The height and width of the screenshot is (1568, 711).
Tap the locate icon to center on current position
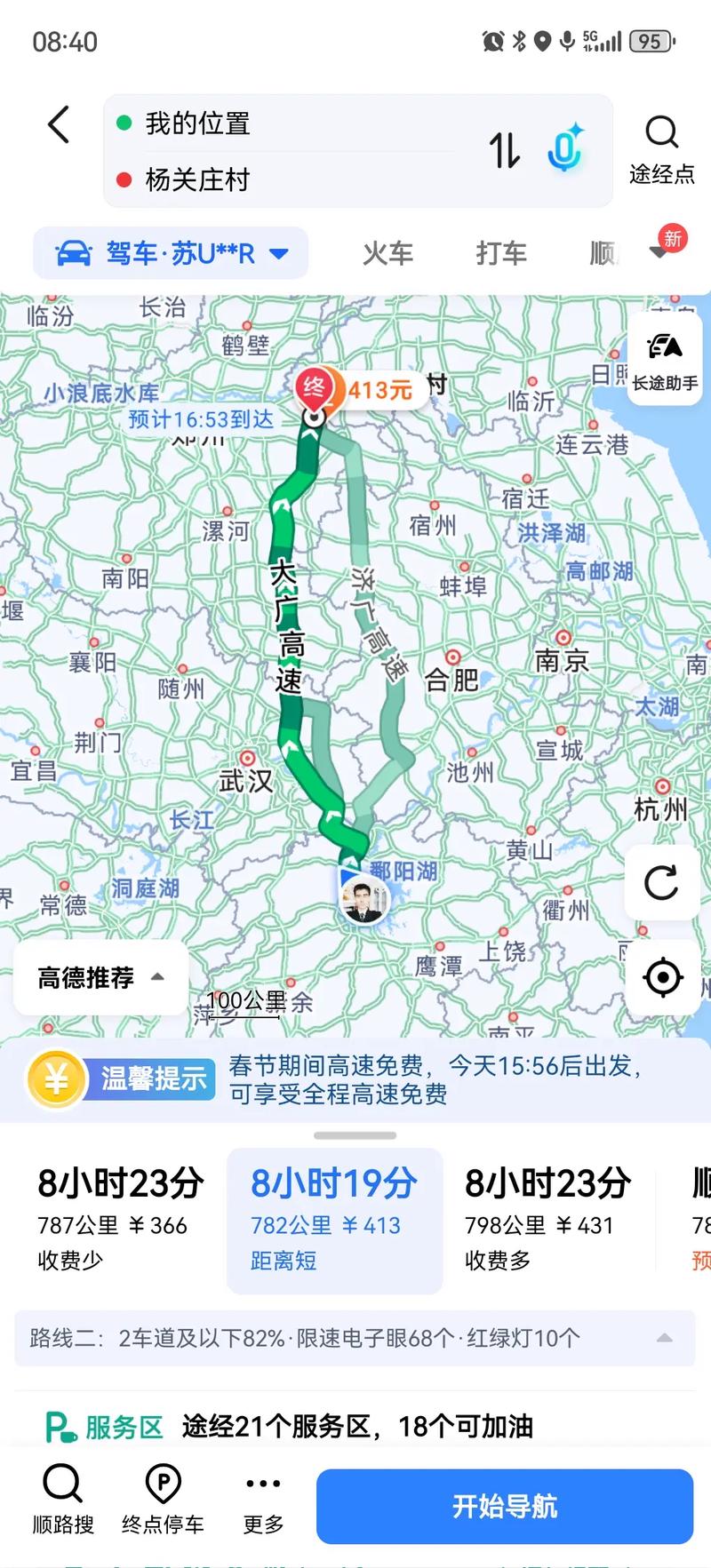pyautogui.click(x=661, y=976)
